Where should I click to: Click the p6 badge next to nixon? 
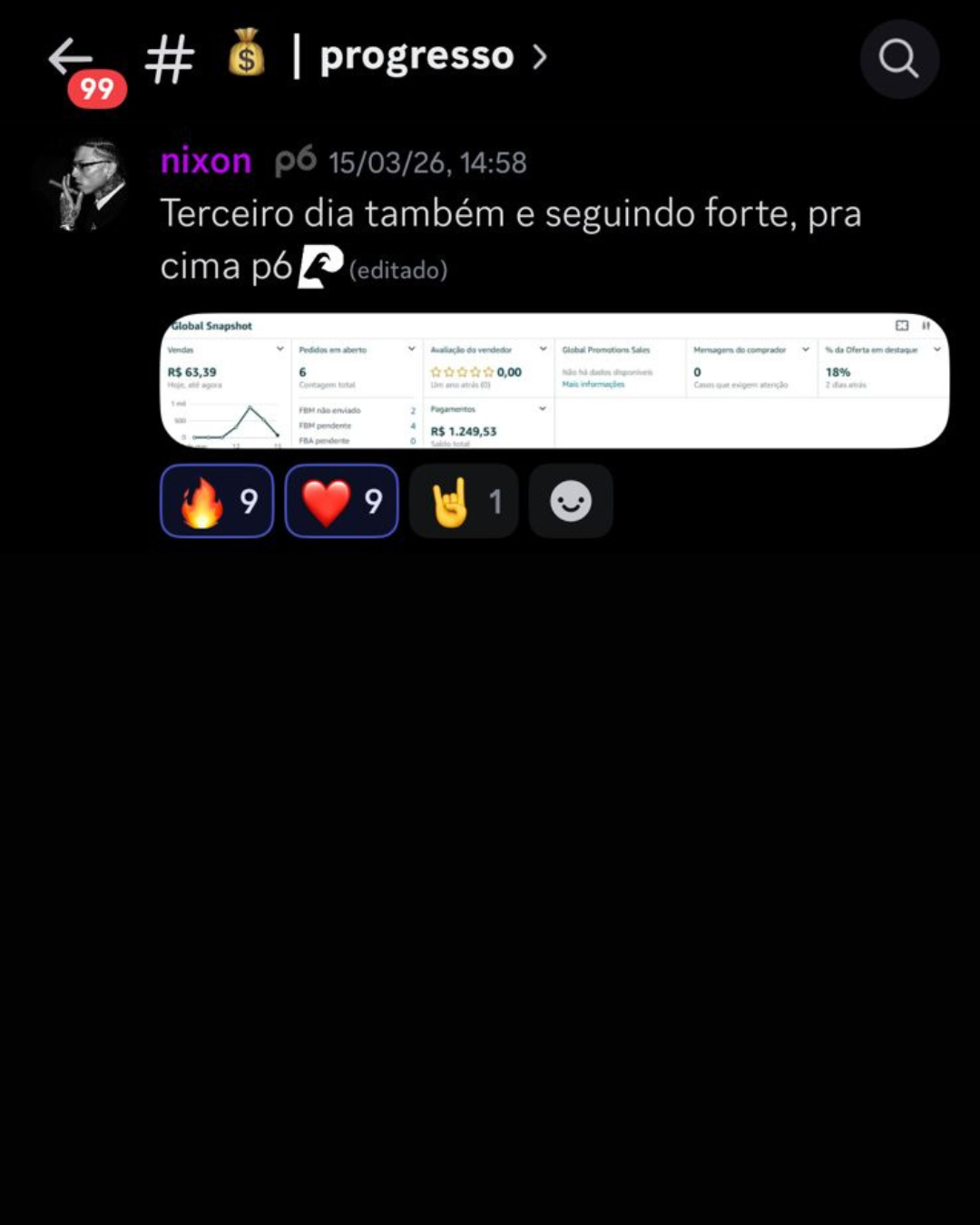[x=294, y=161]
